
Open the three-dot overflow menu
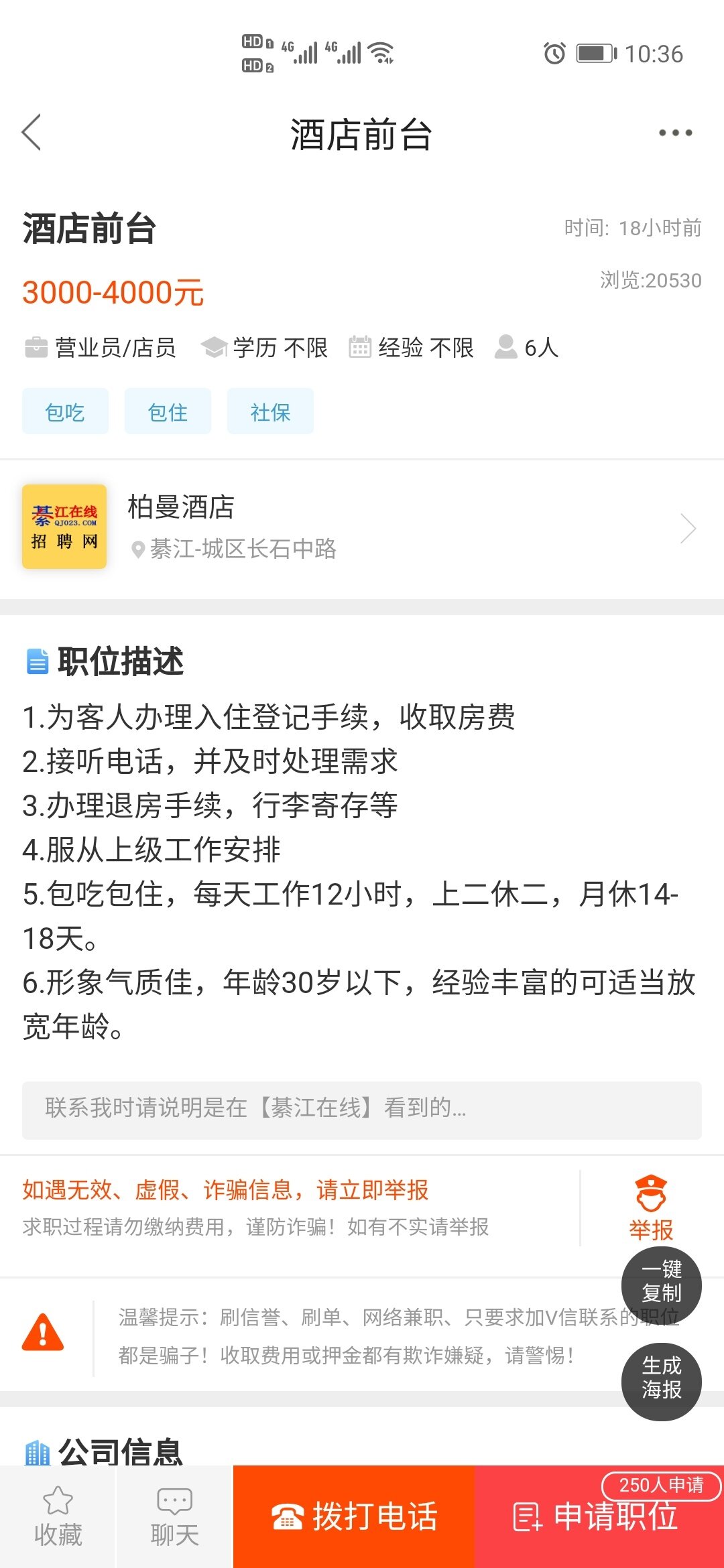pyautogui.click(x=675, y=133)
